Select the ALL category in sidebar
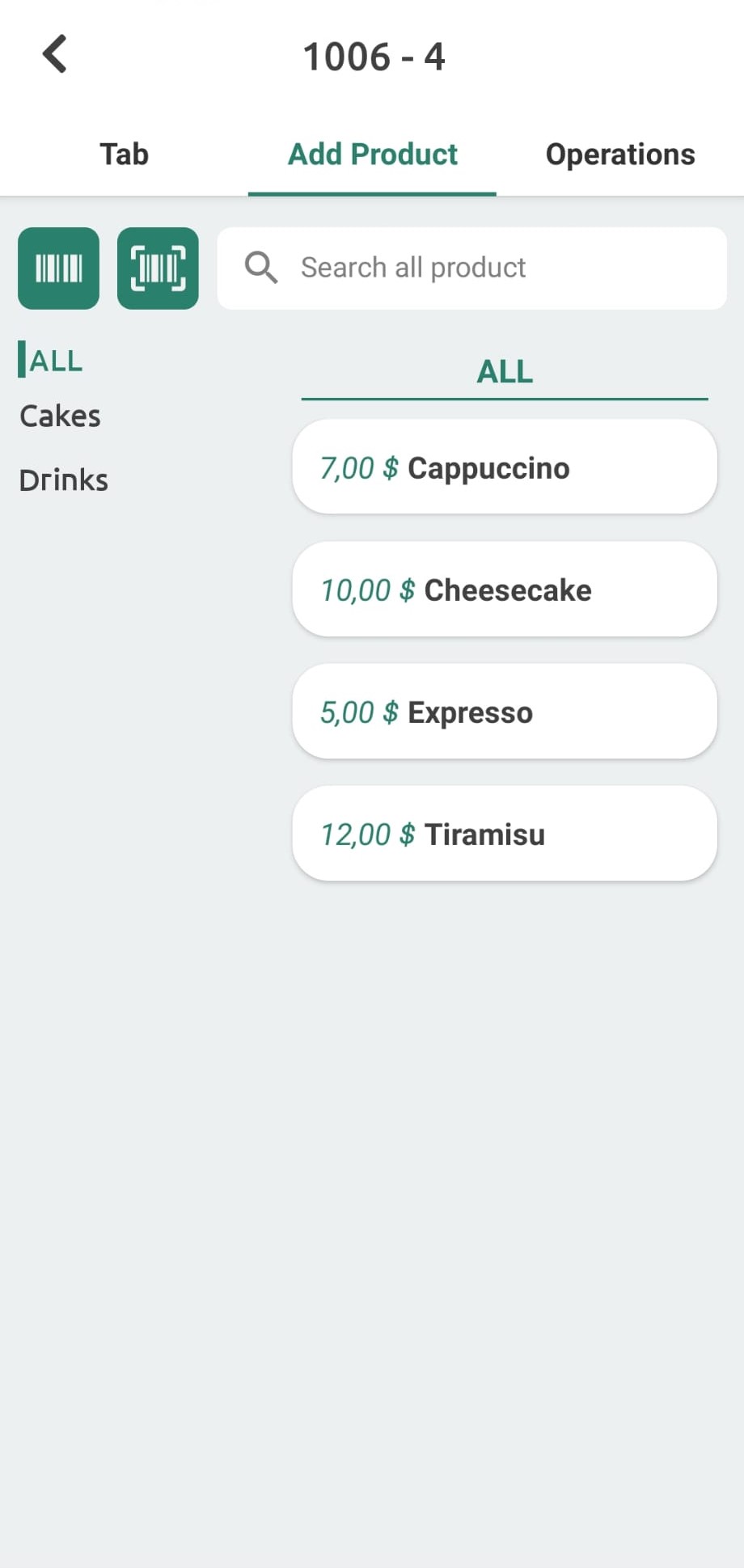744x1568 pixels. click(x=56, y=360)
